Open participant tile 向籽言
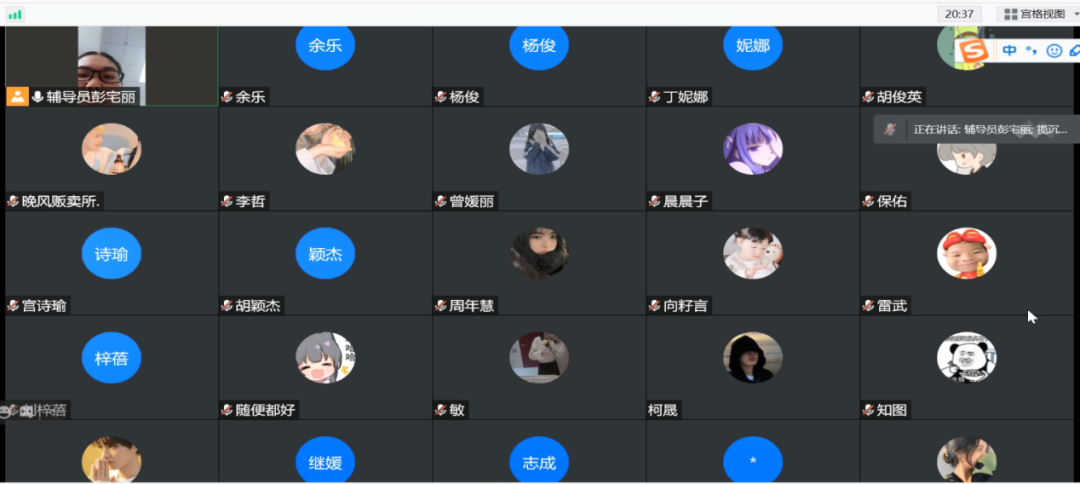The image size is (1080, 484). point(752,262)
